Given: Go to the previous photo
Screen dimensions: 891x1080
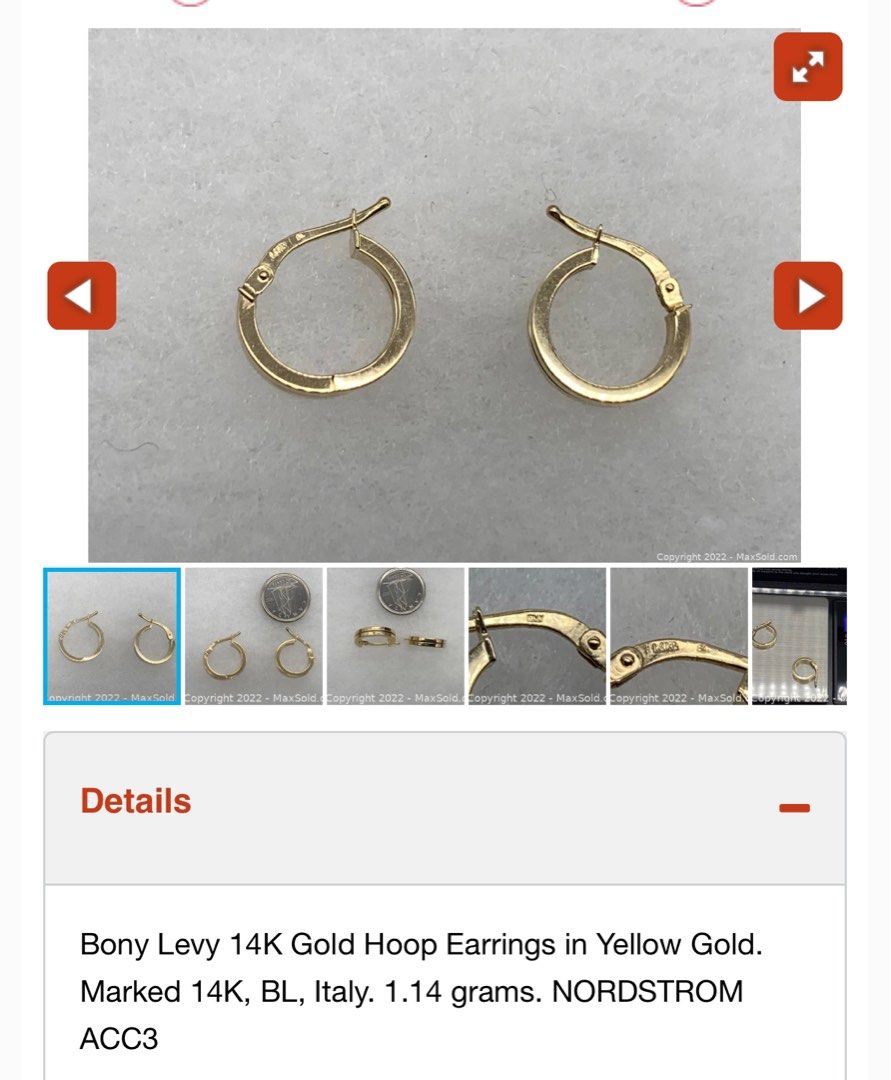Looking at the screenshot, I should click(82, 296).
